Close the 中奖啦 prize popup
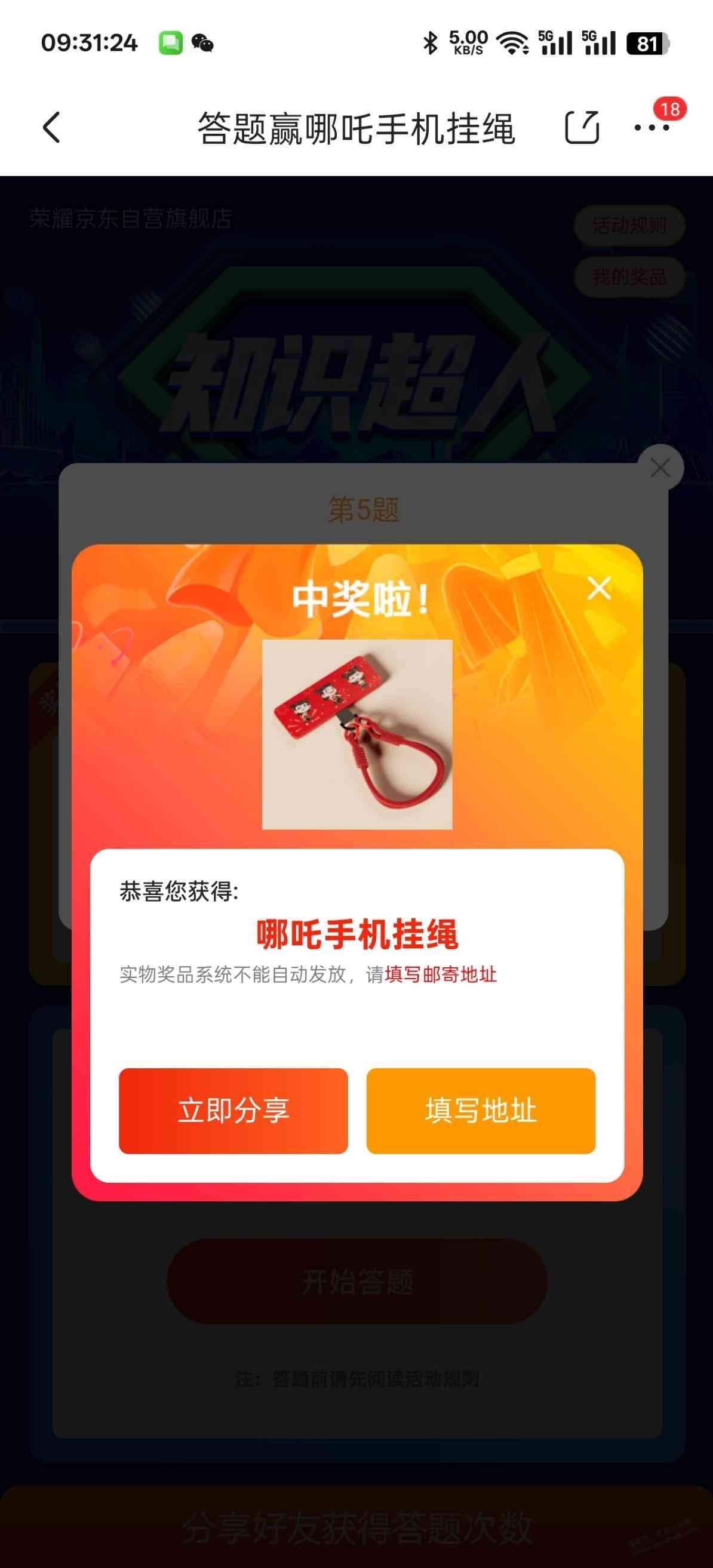The width and height of the screenshot is (713, 1568). click(x=599, y=589)
